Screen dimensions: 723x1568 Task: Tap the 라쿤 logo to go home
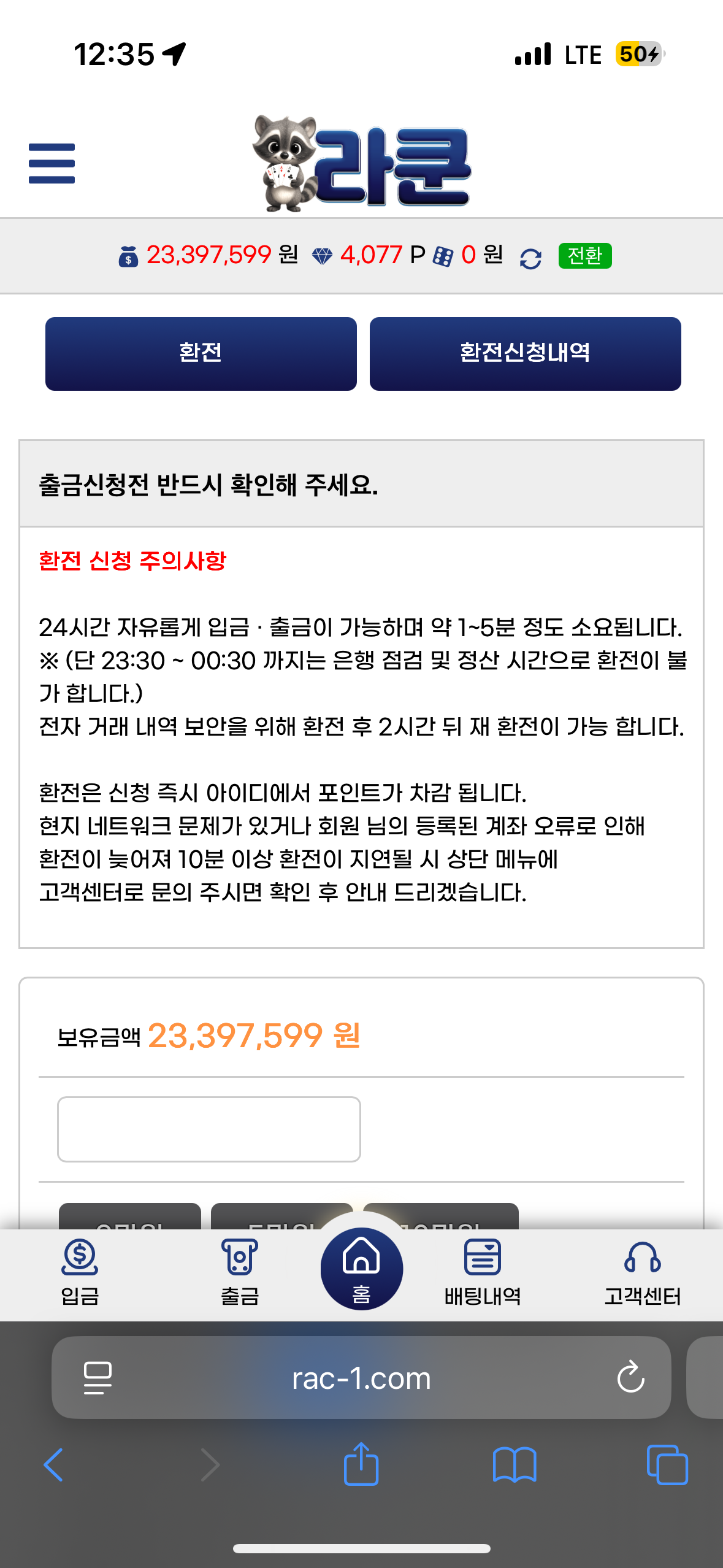click(362, 164)
